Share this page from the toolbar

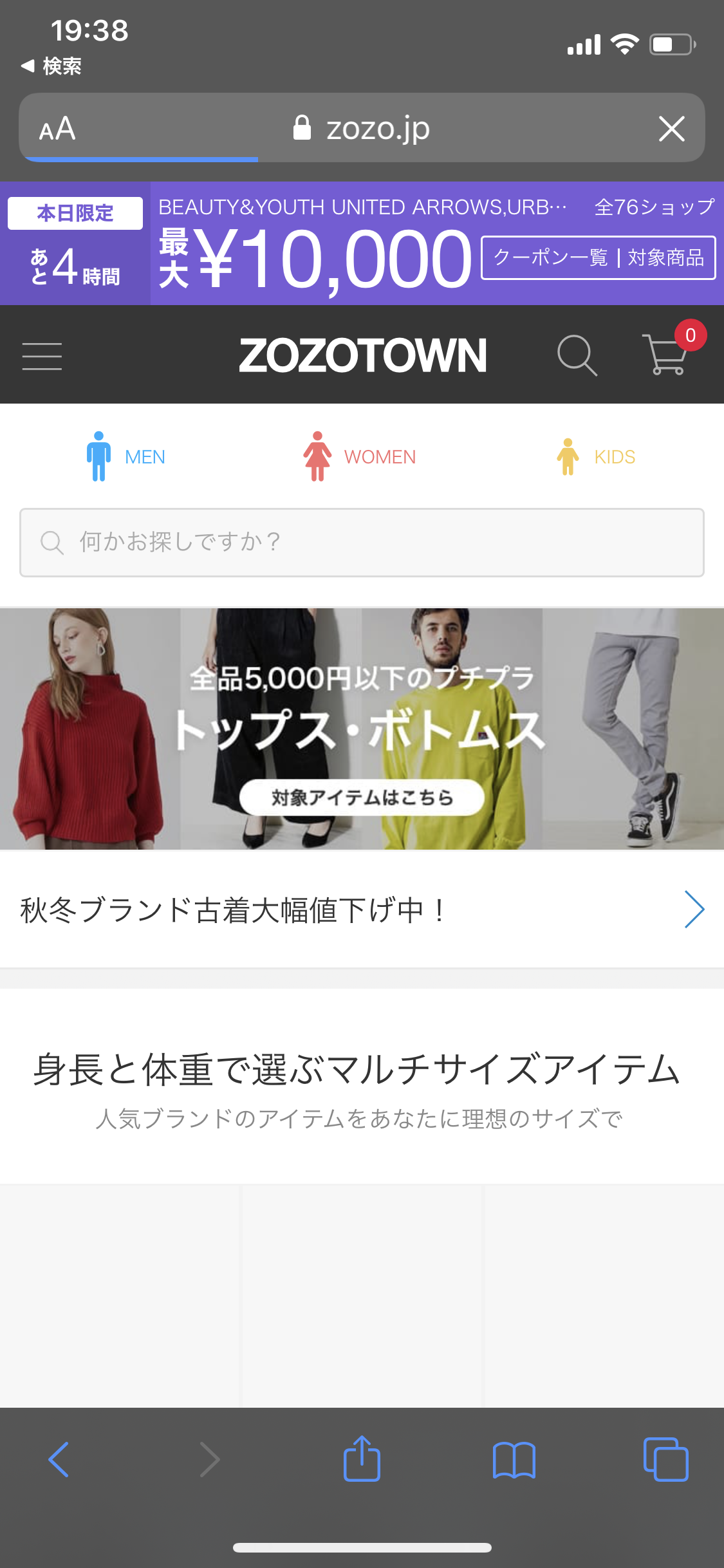[x=362, y=1459]
